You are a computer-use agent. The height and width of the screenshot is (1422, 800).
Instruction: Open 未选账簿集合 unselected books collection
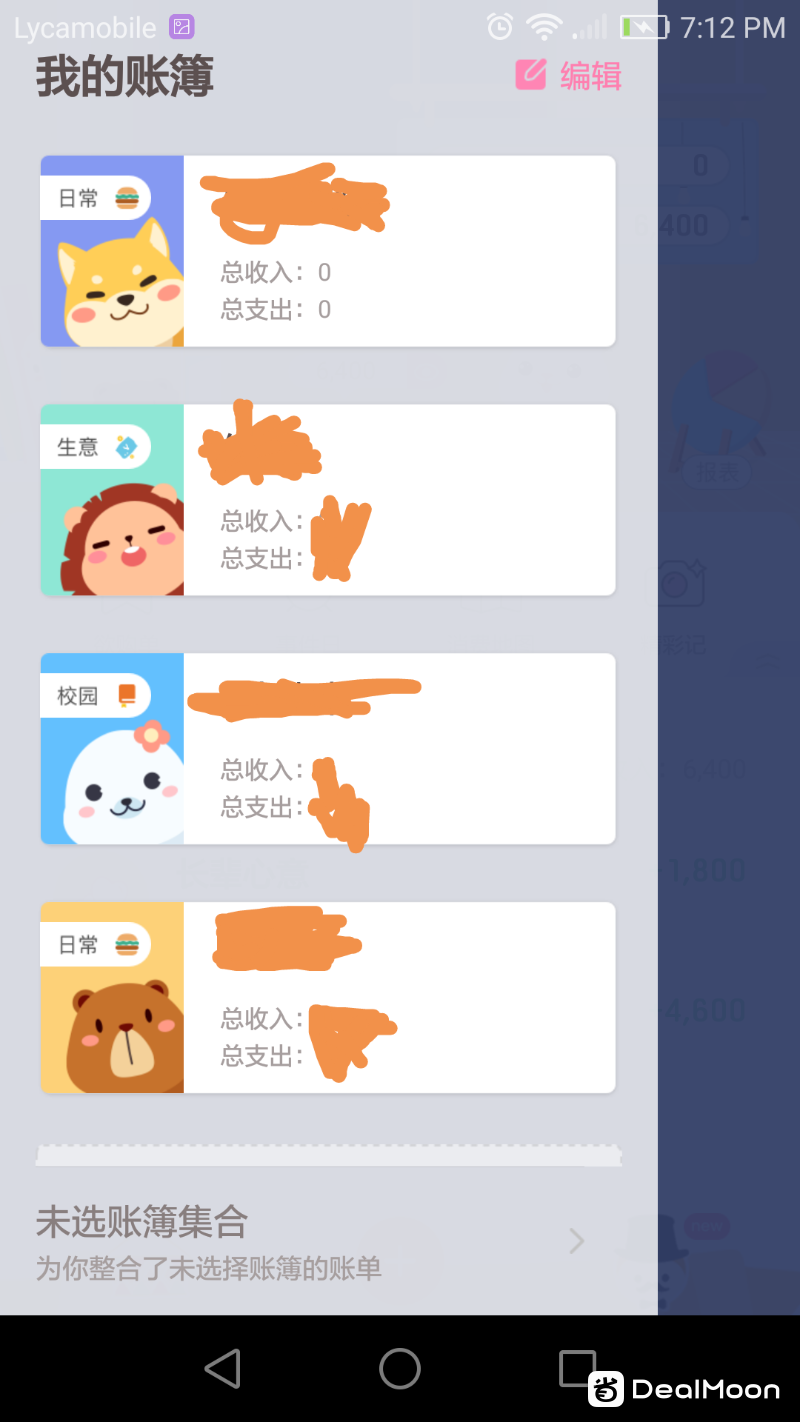click(x=310, y=1241)
